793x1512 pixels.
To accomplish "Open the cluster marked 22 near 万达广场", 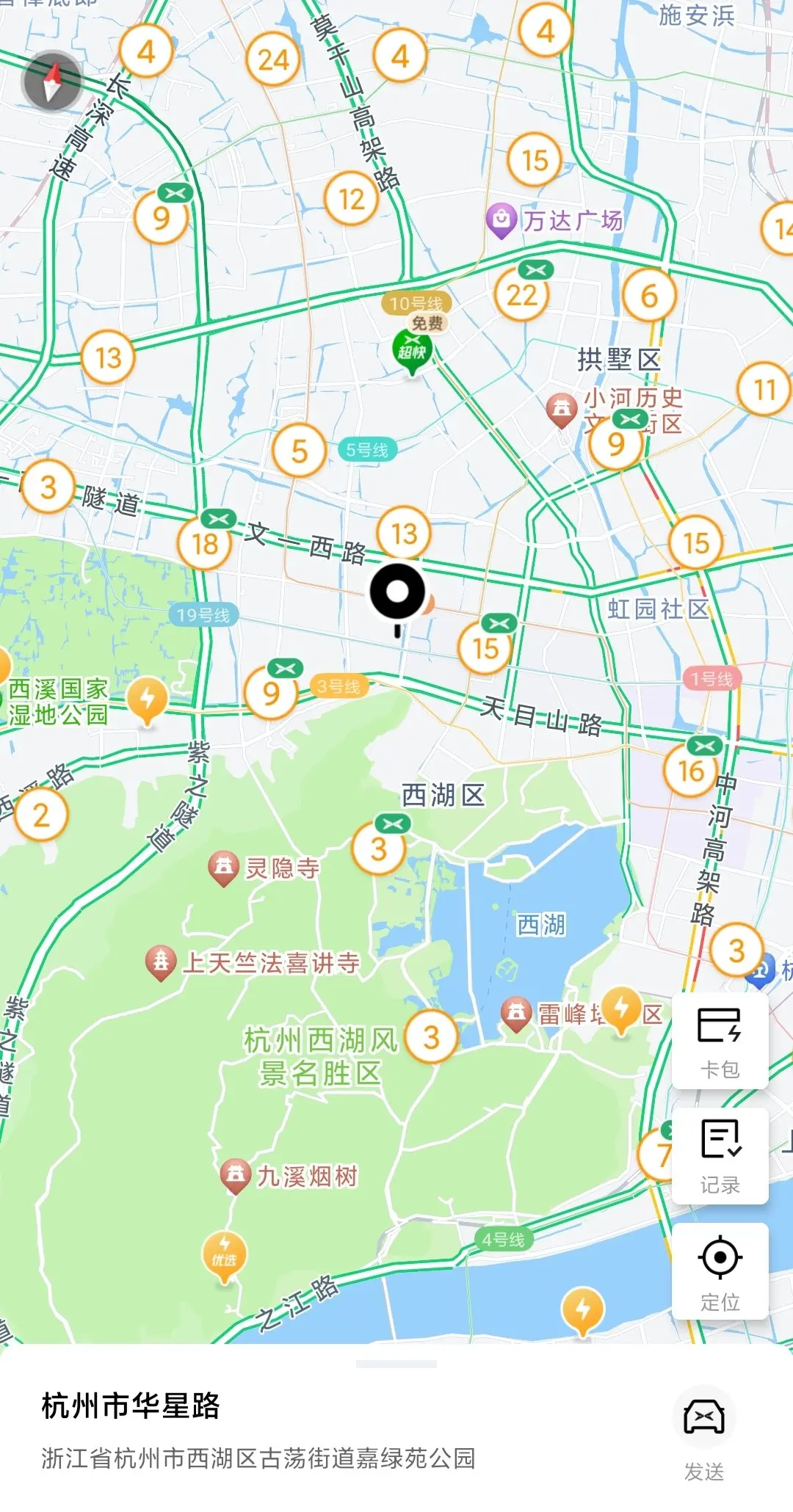I will 522,294.
